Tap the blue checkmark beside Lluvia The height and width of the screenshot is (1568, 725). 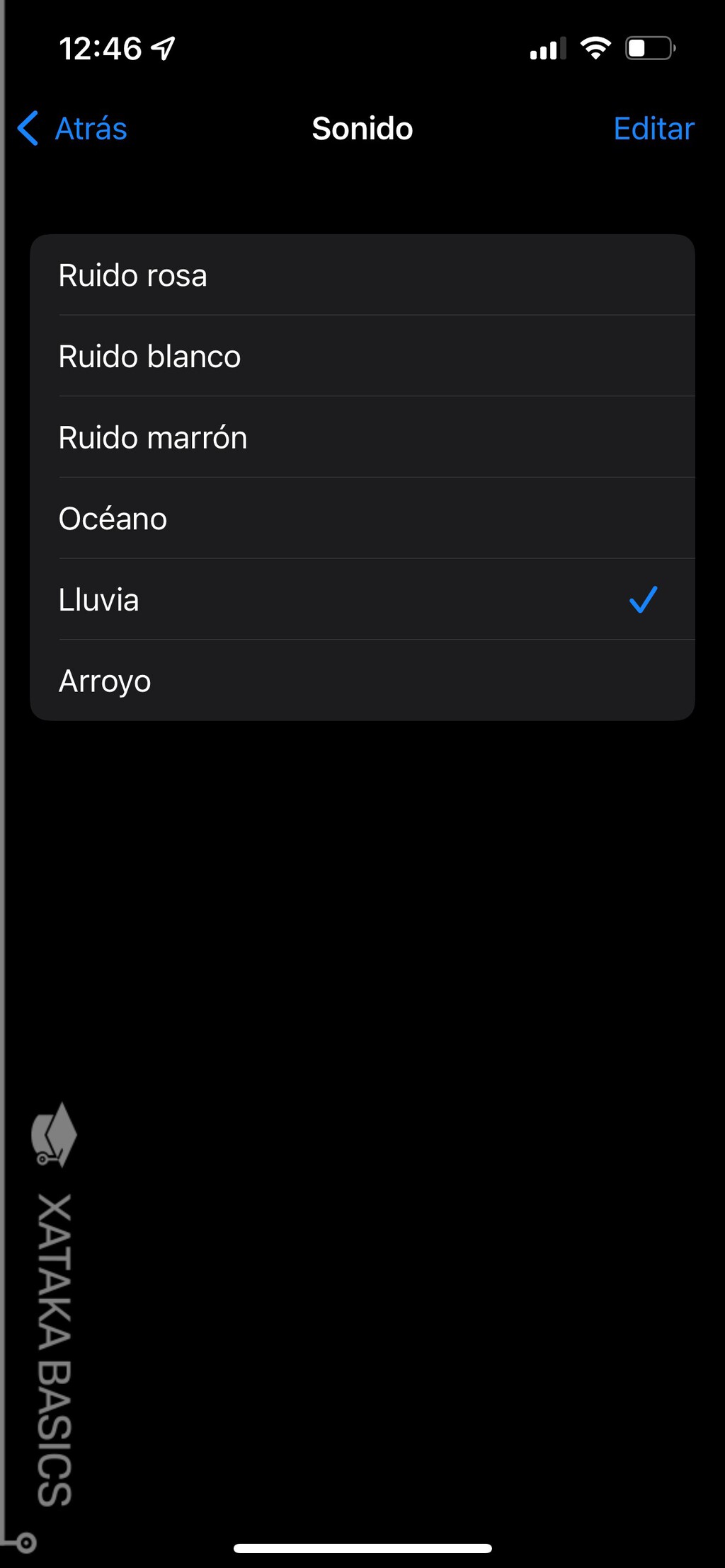click(x=643, y=600)
